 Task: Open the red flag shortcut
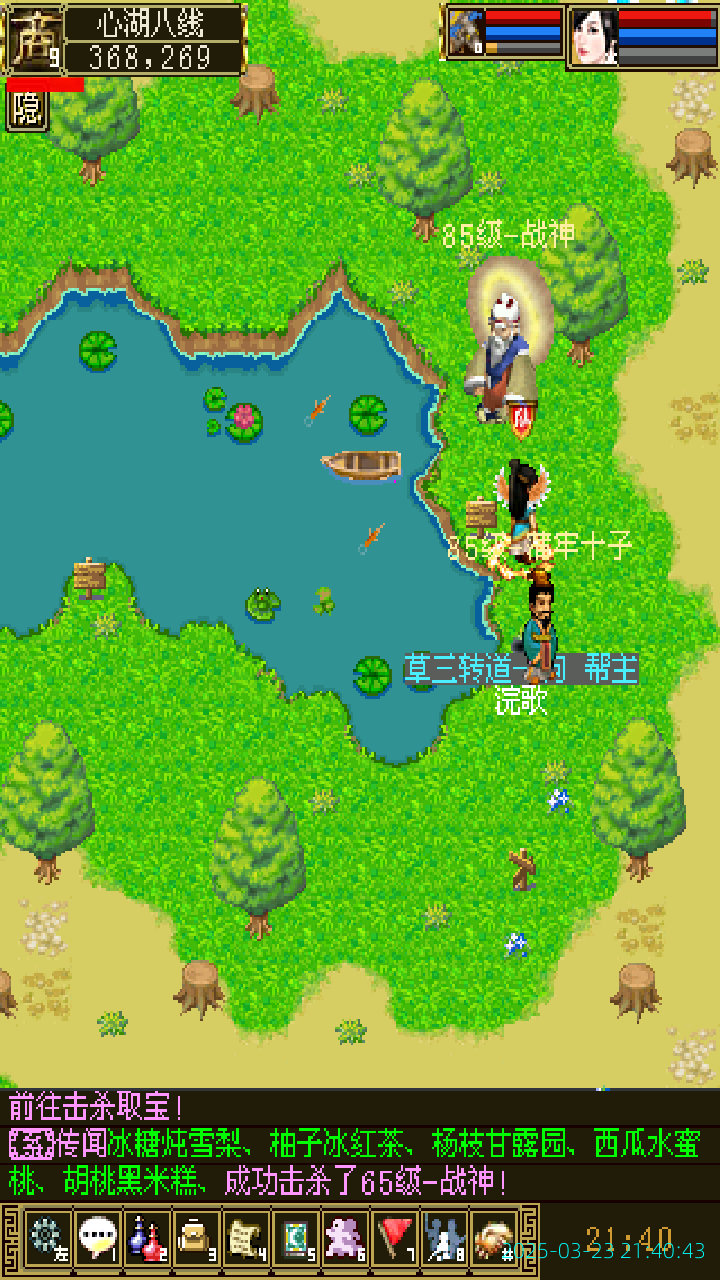coord(396,1238)
